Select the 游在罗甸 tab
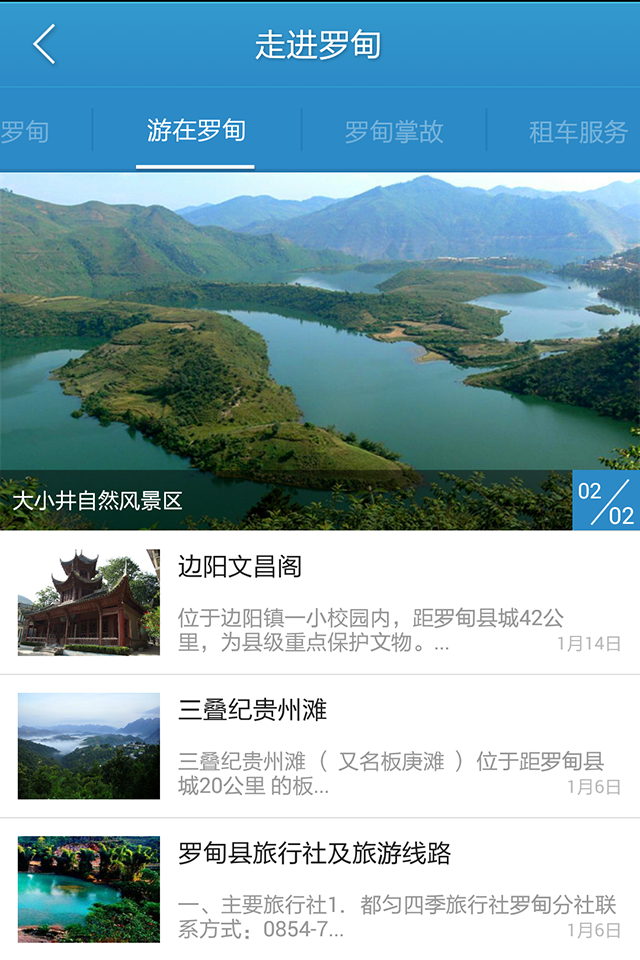The image size is (640, 960). pos(196,131)
